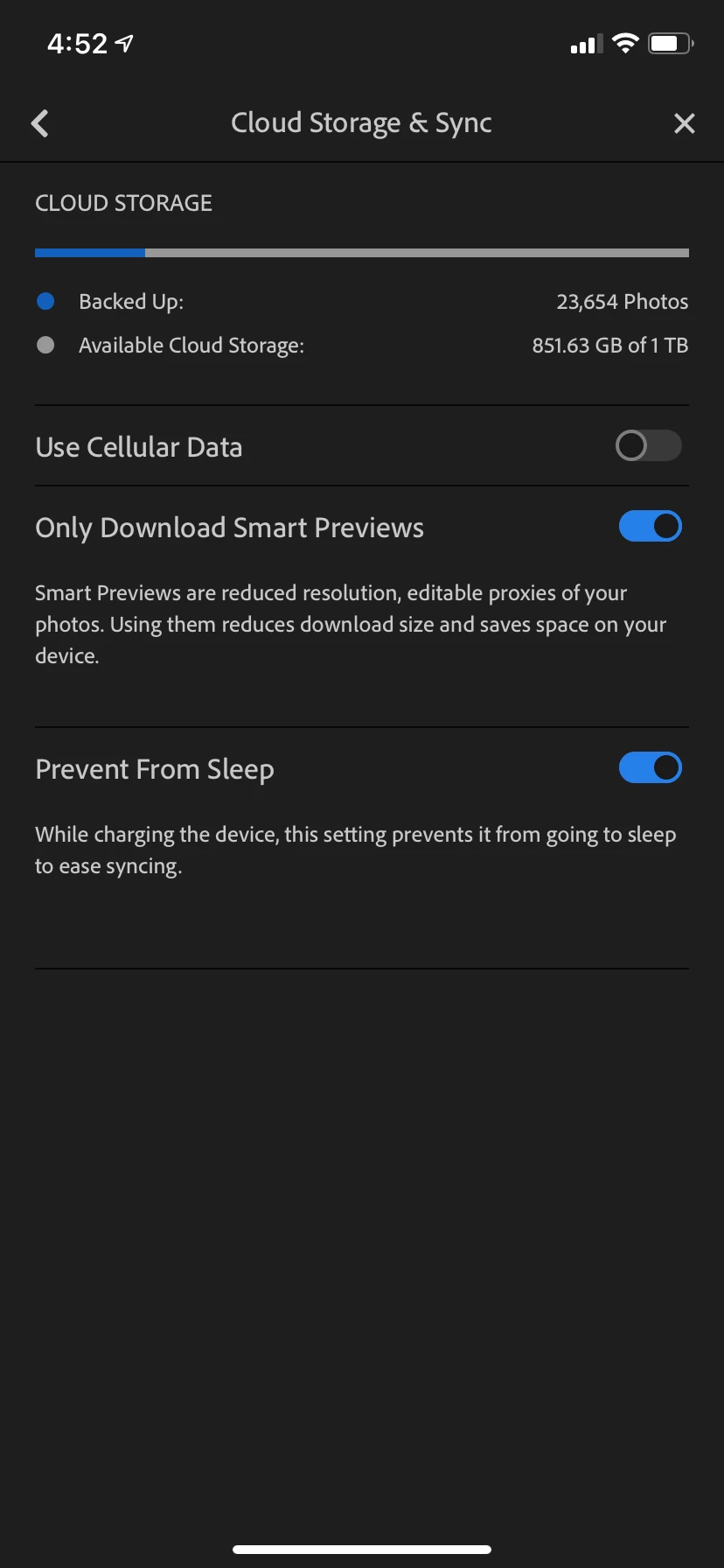The image size is (724, 1568).
Task: Enable the Use Cellular Data switch
Action: (x=648, y=446)
